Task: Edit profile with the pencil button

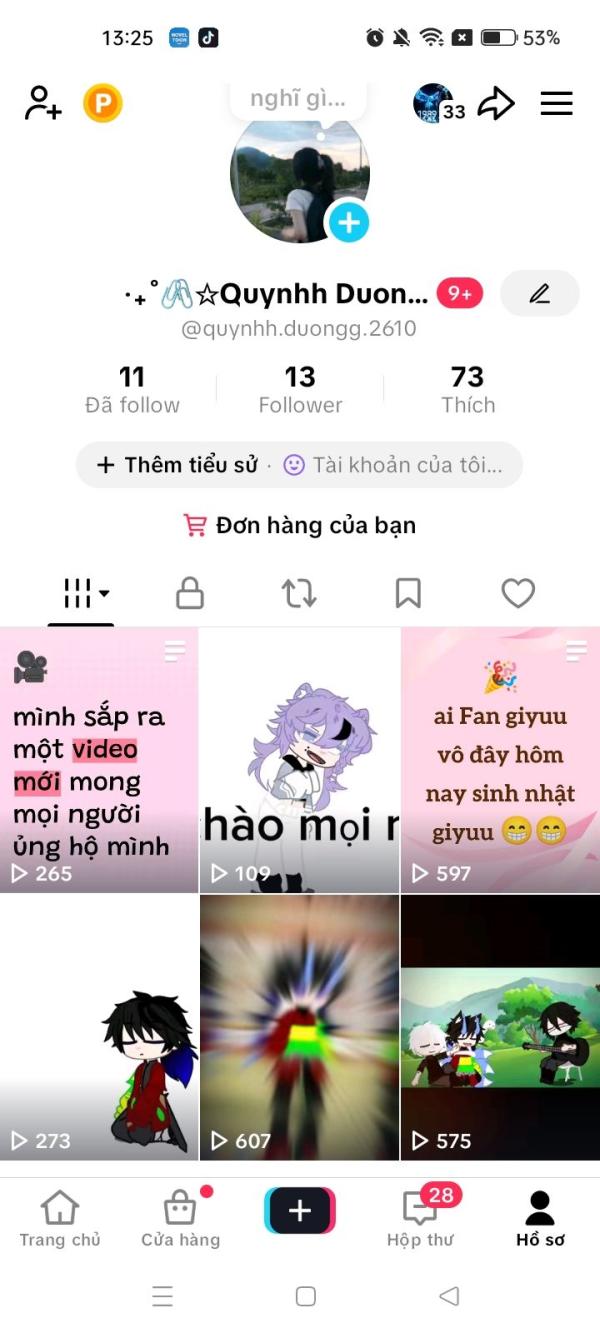Action: click(539, 294)
